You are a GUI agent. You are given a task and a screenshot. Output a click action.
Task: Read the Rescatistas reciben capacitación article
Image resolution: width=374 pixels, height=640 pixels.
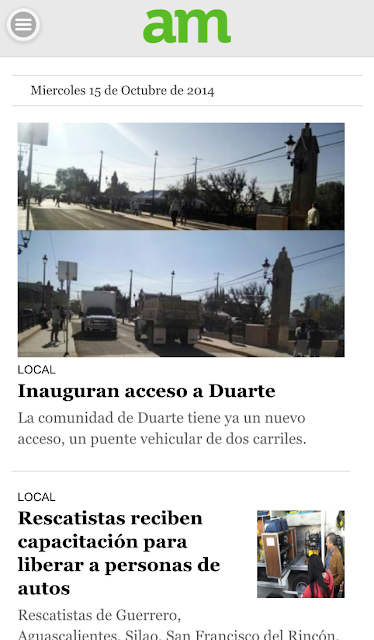click(x=119, y=553)
